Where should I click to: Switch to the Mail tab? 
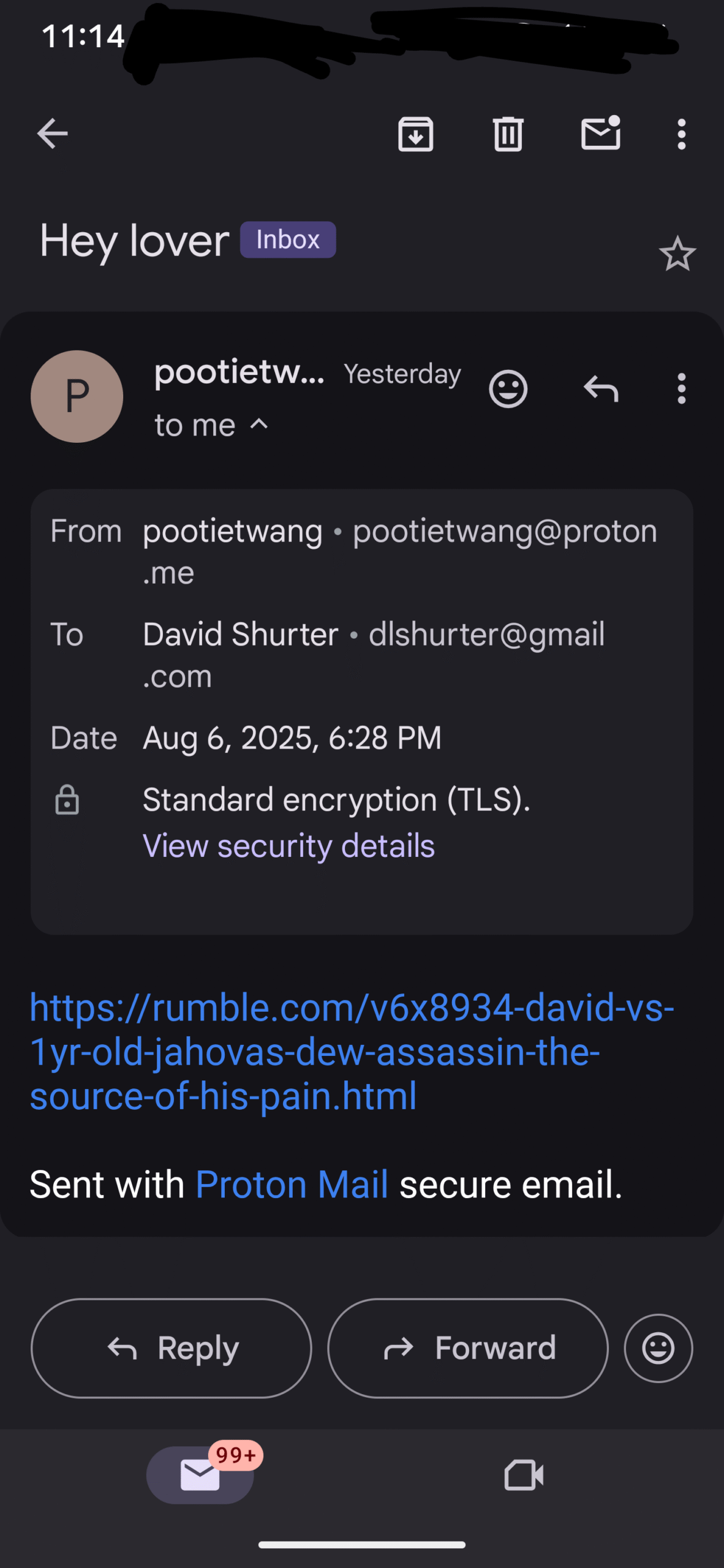pyautogui.click(x=200, y=1475)
